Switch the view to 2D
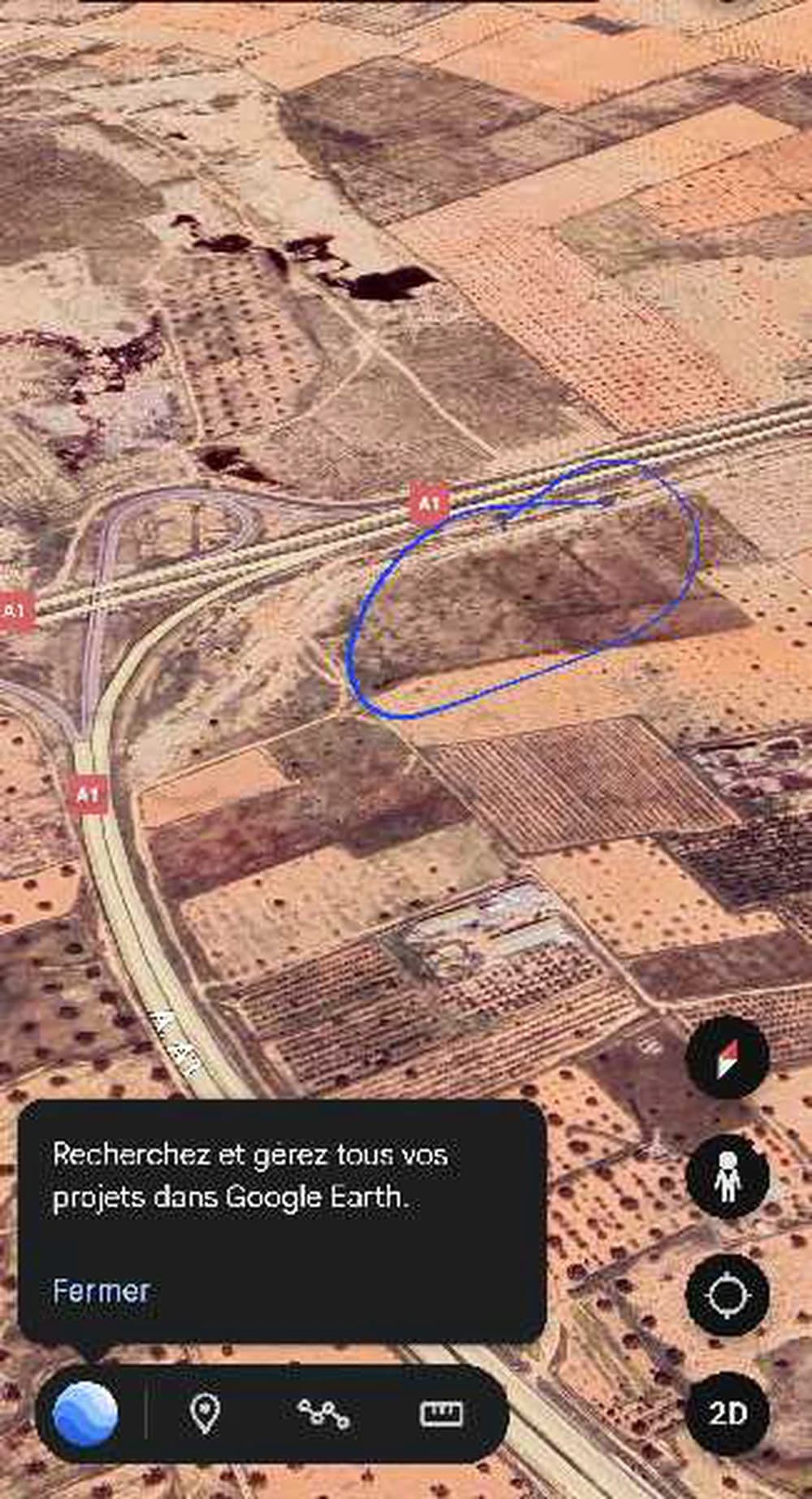This screenshot has height=1499, width=812. 727,1414
